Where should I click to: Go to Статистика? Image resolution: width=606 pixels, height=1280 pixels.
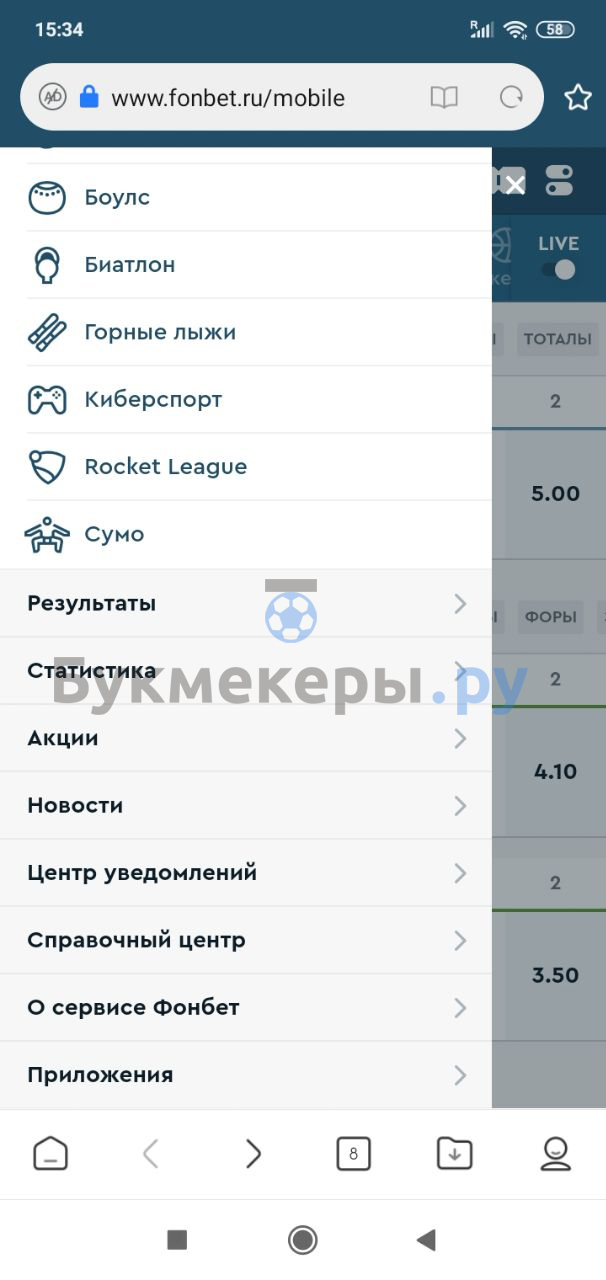(246, 671)
